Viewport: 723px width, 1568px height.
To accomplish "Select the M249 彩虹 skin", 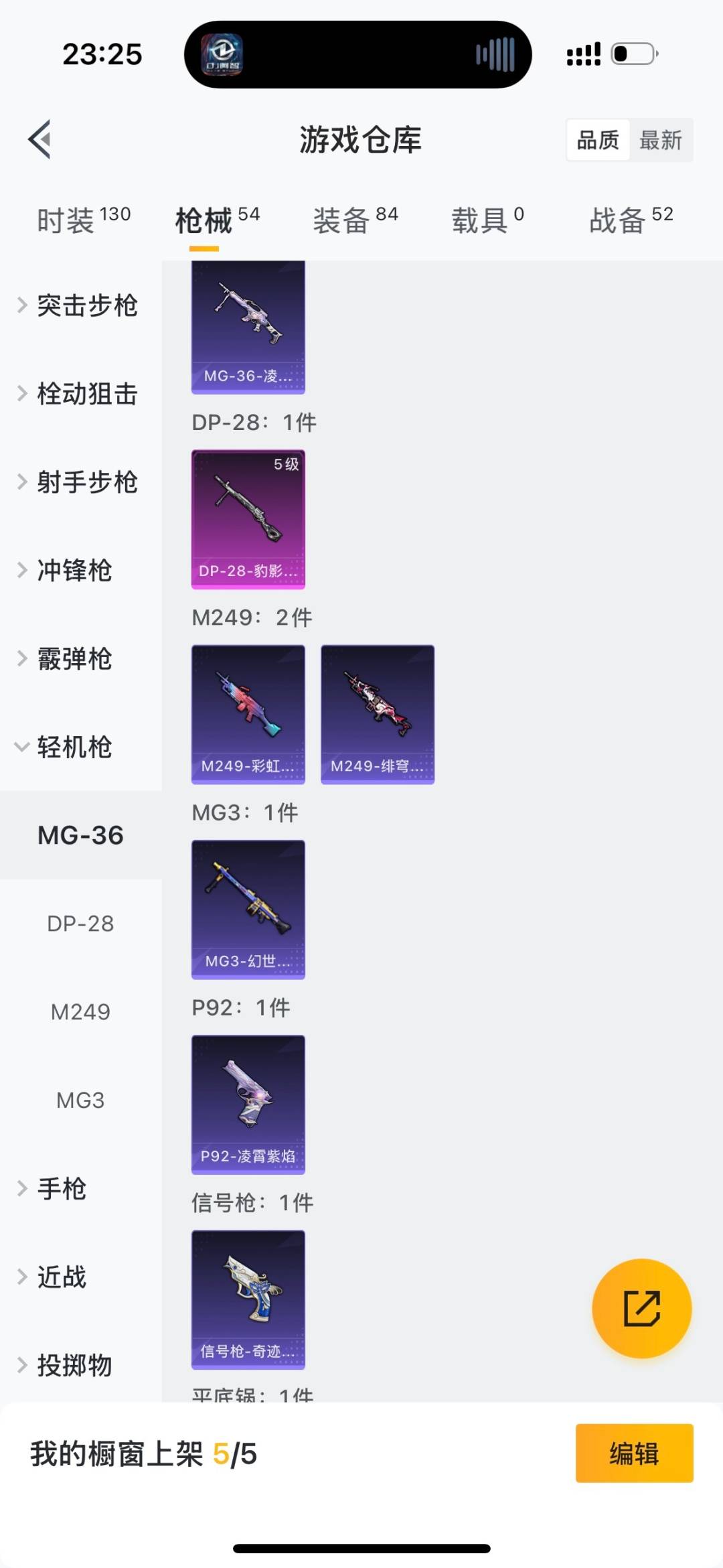I will tap(248, 713).
